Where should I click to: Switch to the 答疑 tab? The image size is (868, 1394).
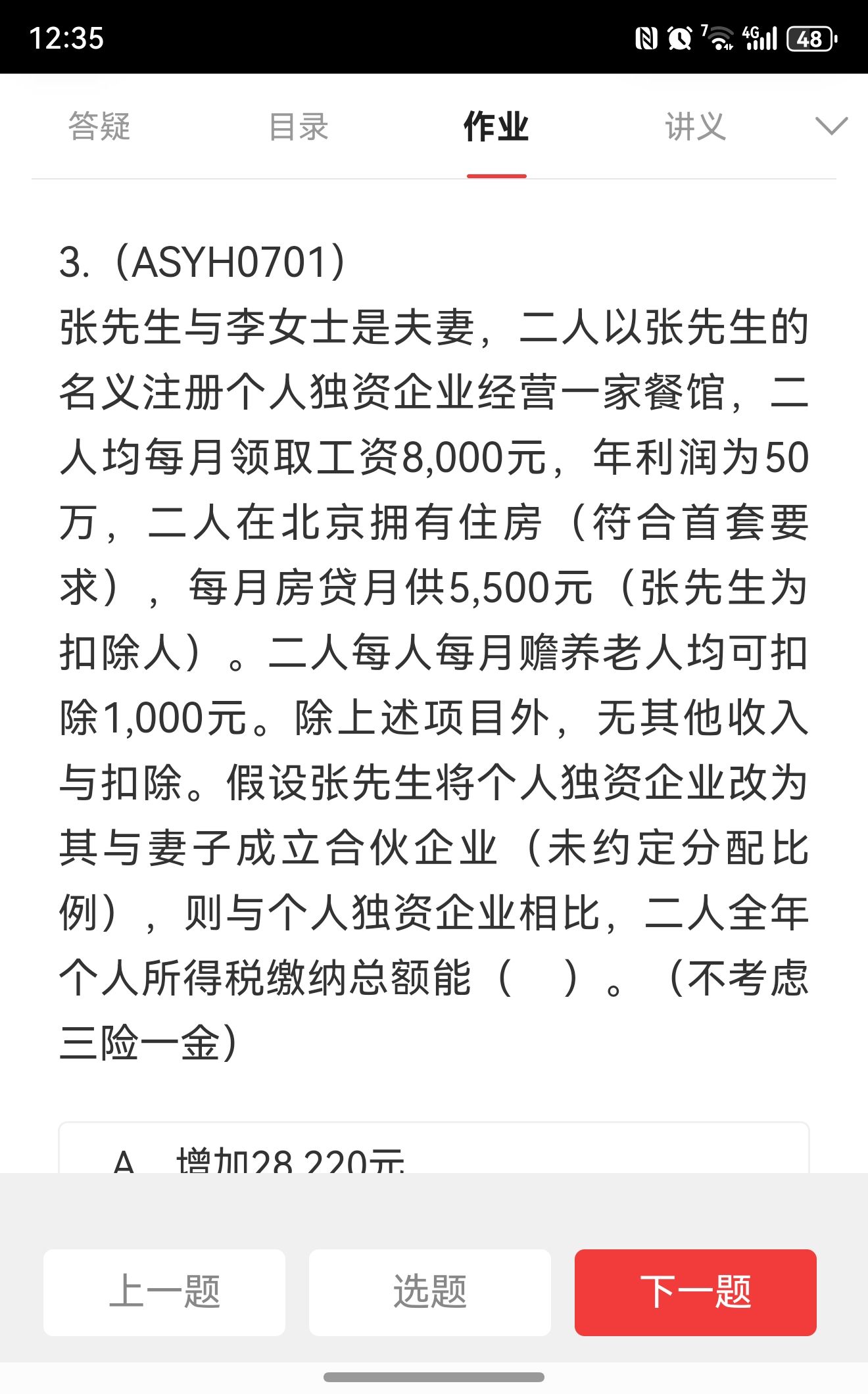(99, 126)
